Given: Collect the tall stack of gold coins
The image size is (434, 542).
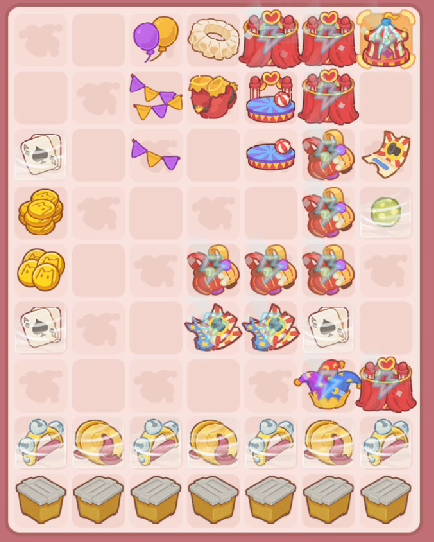Looking at the screenshot, I should coord(41,212).
